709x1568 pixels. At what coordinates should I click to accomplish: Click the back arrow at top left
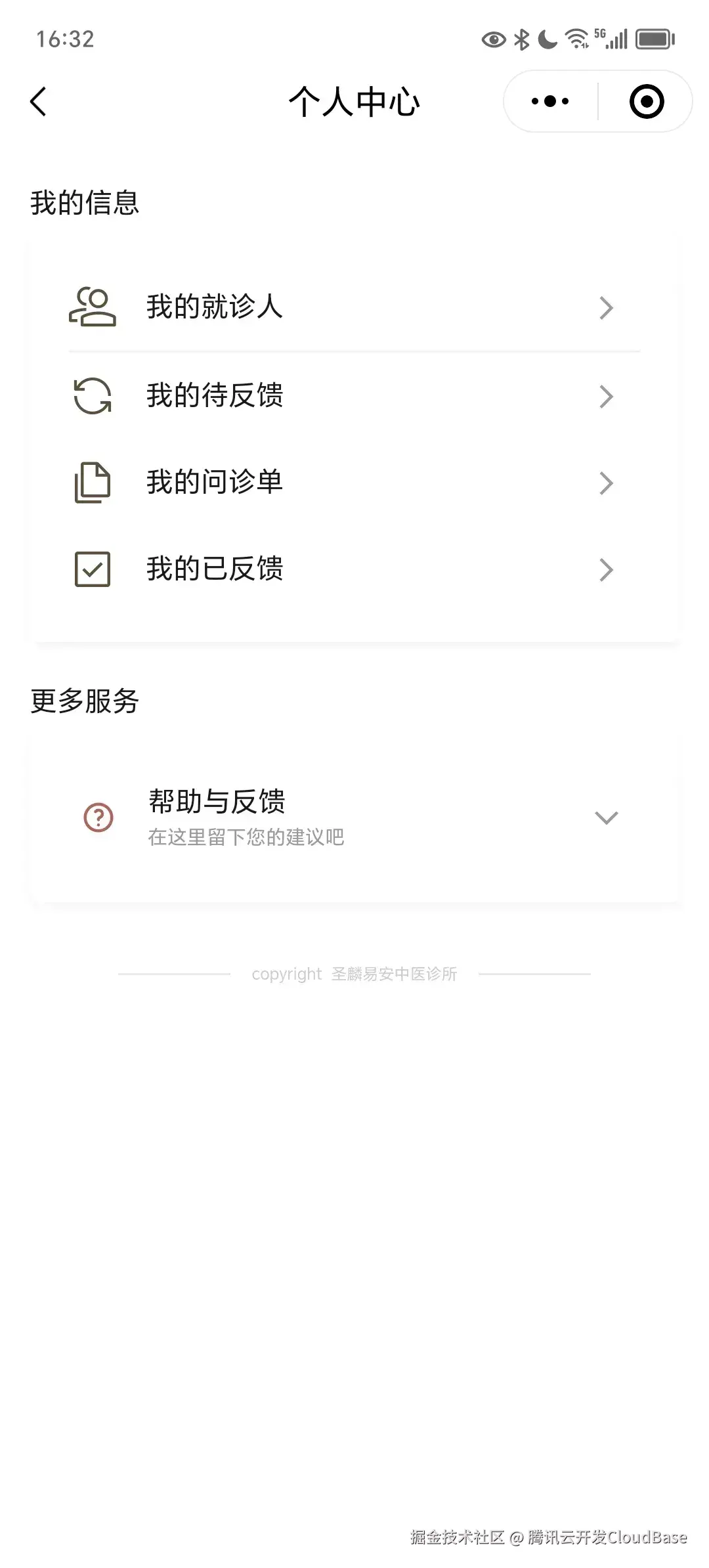pyautogui.click(x=37, y=102)
